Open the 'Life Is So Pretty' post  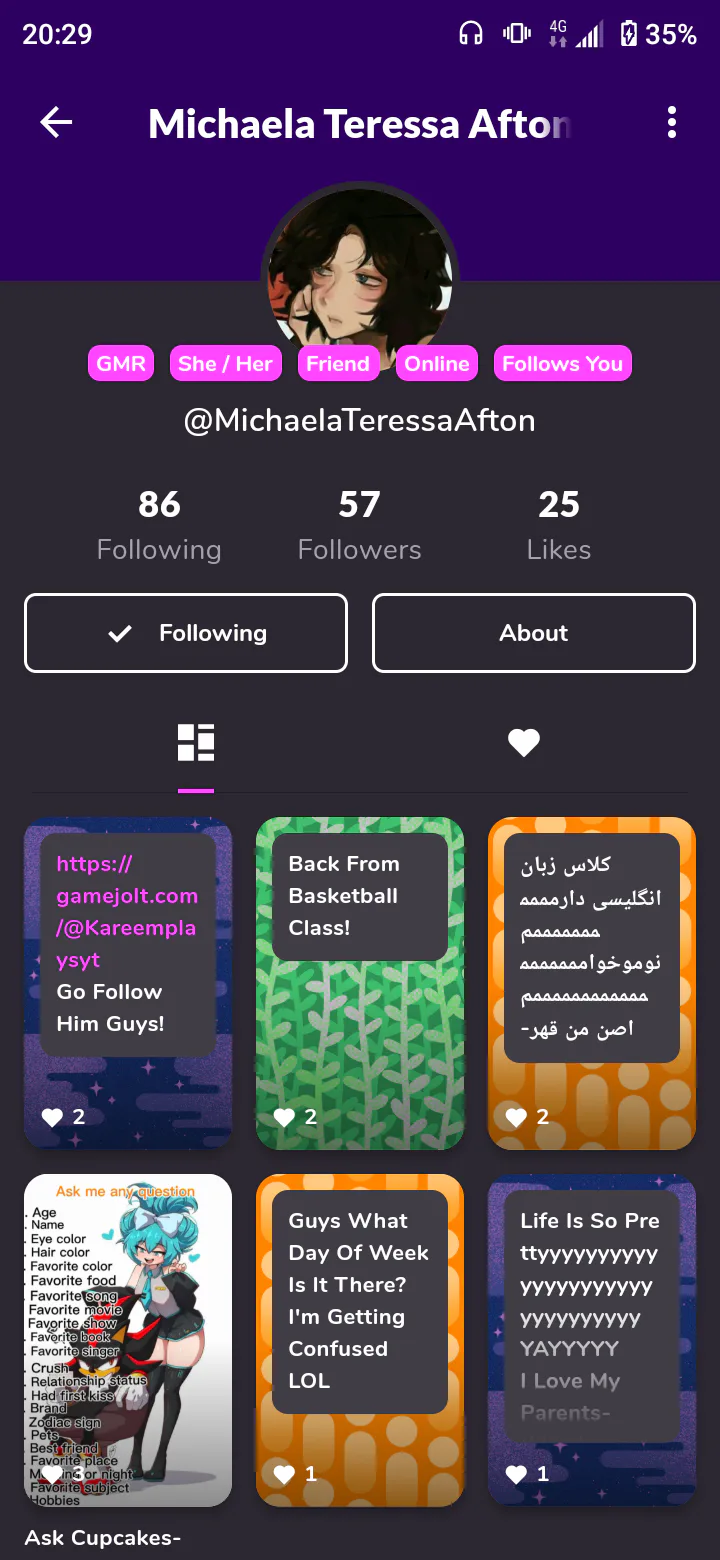(592, 1340)
